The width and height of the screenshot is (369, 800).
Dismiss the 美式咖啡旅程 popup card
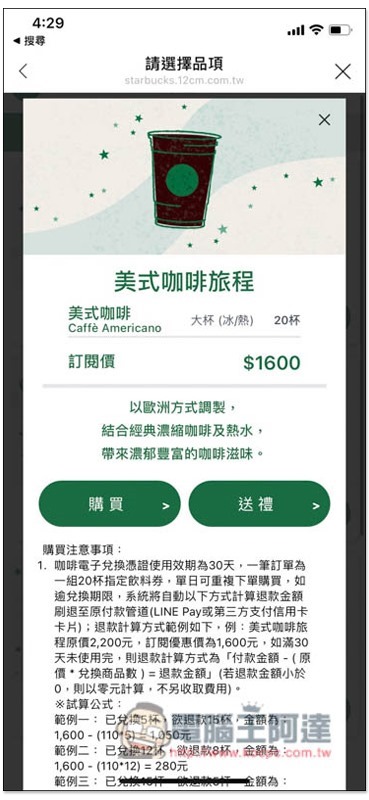pyautogui.click(x=324, y=120)
